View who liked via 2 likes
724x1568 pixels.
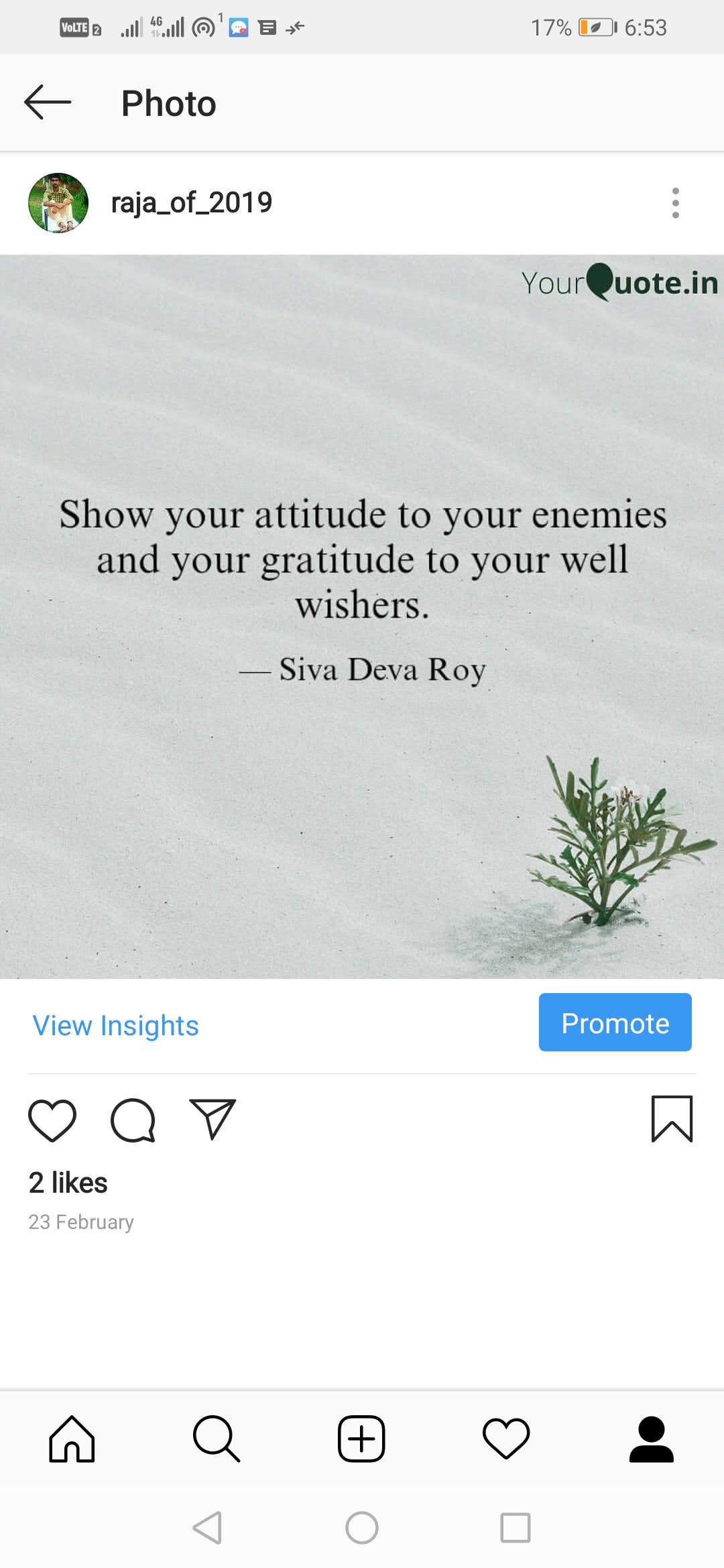[68, 1183]
